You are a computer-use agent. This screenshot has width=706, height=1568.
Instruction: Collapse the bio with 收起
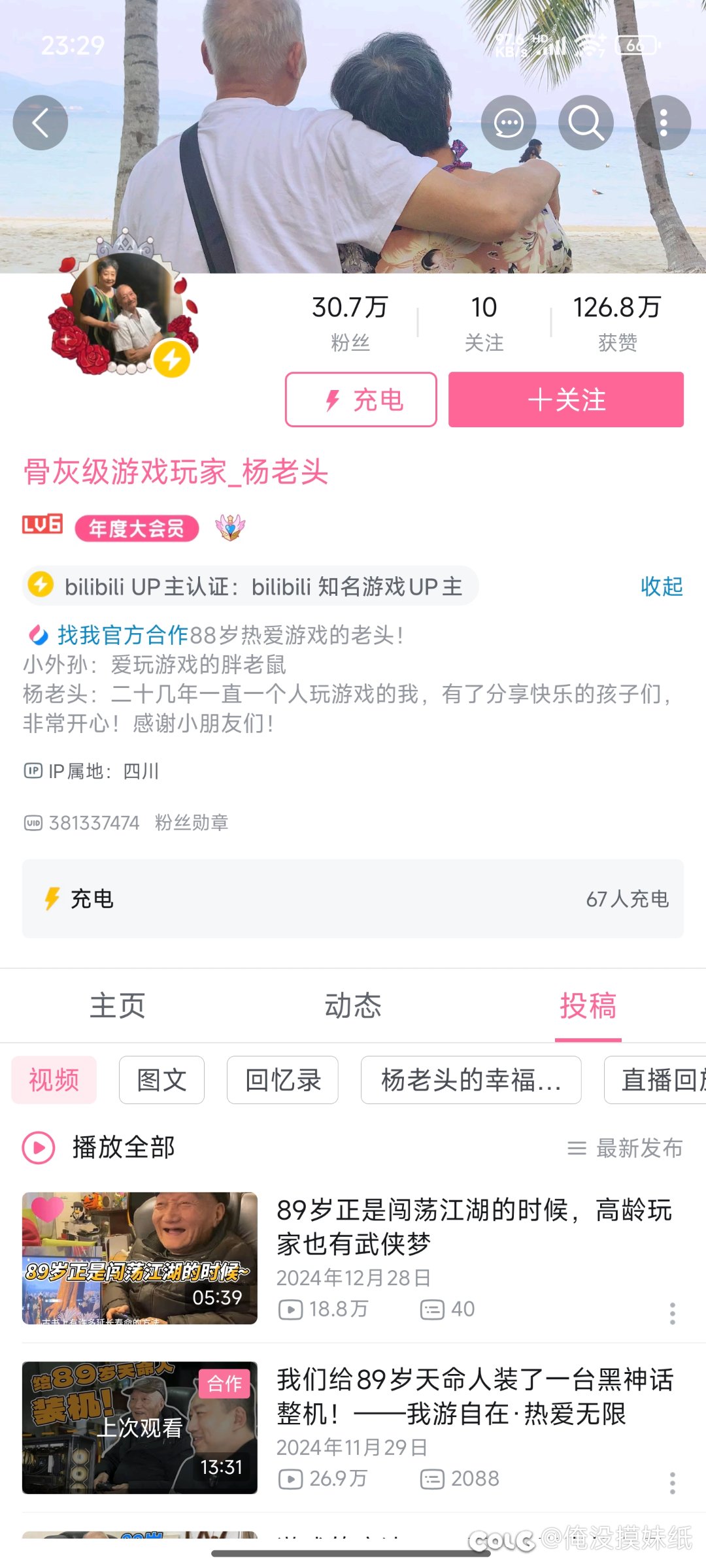(662, 586)
